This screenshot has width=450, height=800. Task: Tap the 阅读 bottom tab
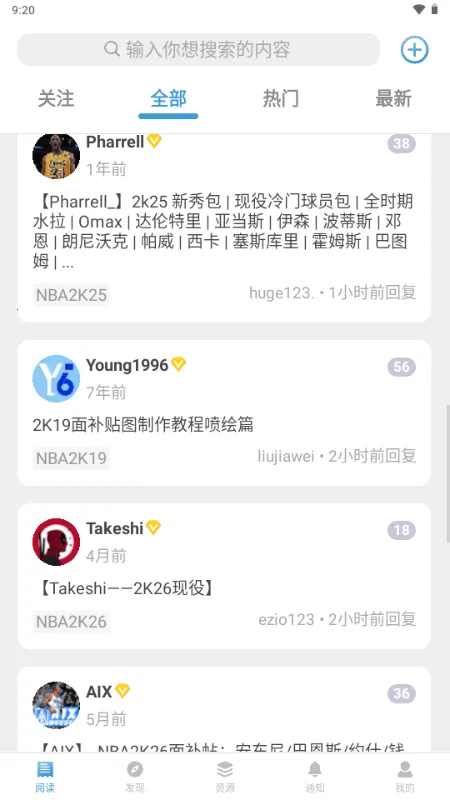[x=45, y=777]
